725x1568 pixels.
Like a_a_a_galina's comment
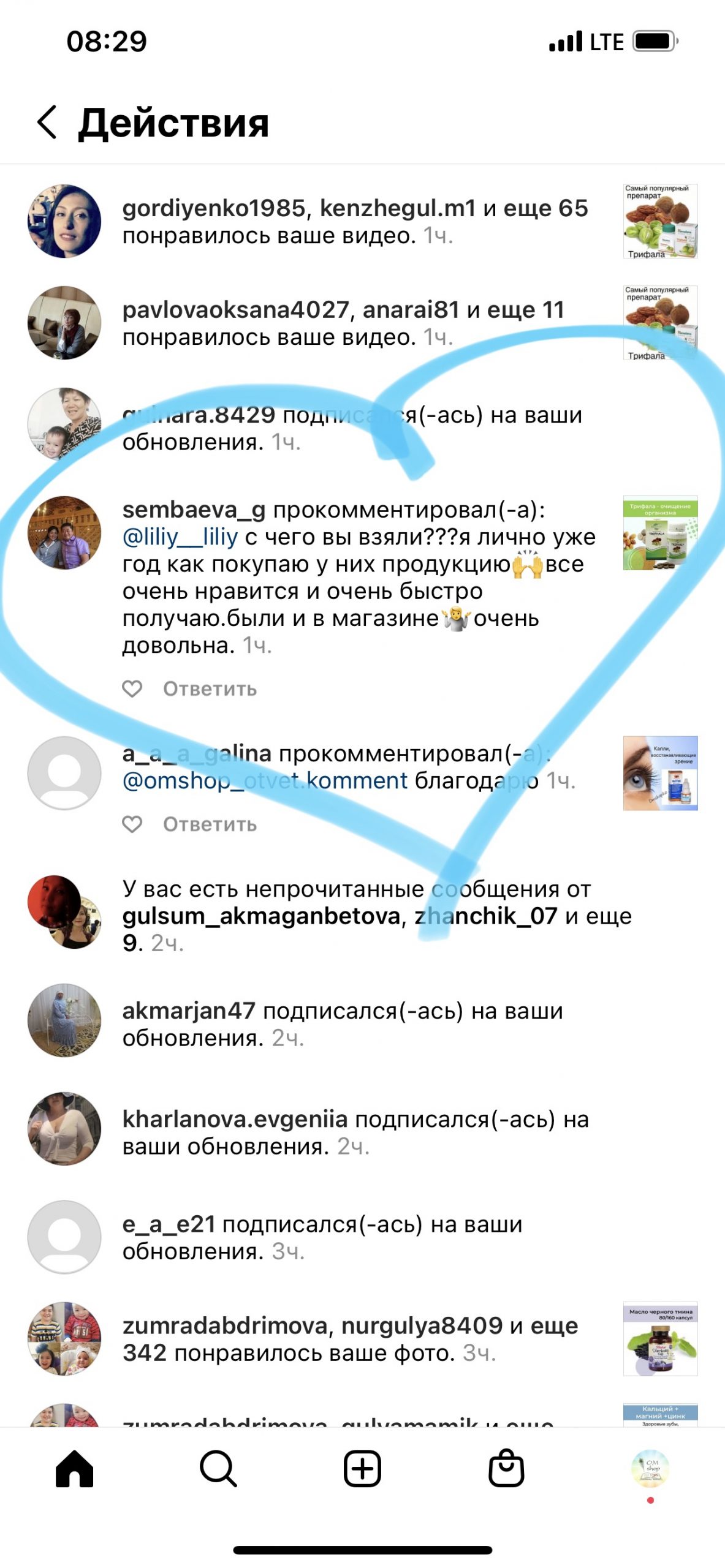(132, 824)
